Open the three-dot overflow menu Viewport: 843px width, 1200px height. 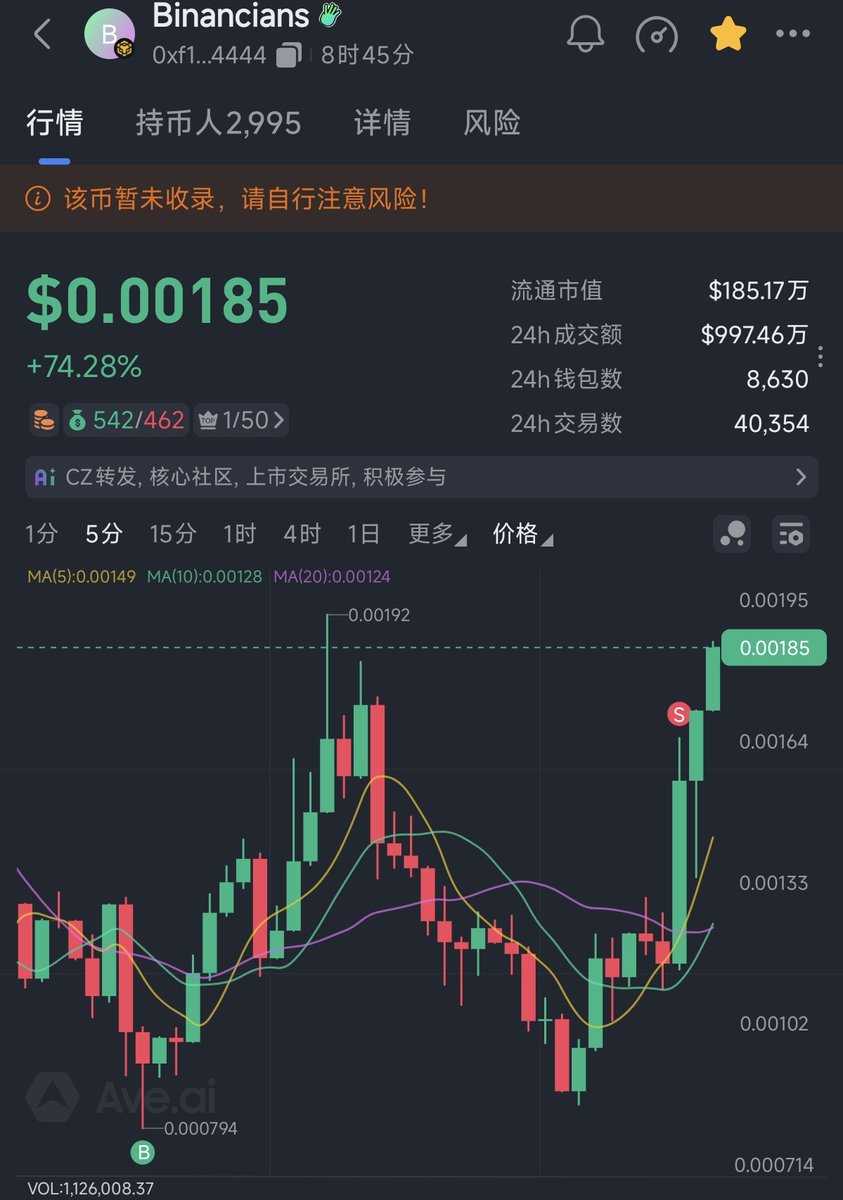793,34
